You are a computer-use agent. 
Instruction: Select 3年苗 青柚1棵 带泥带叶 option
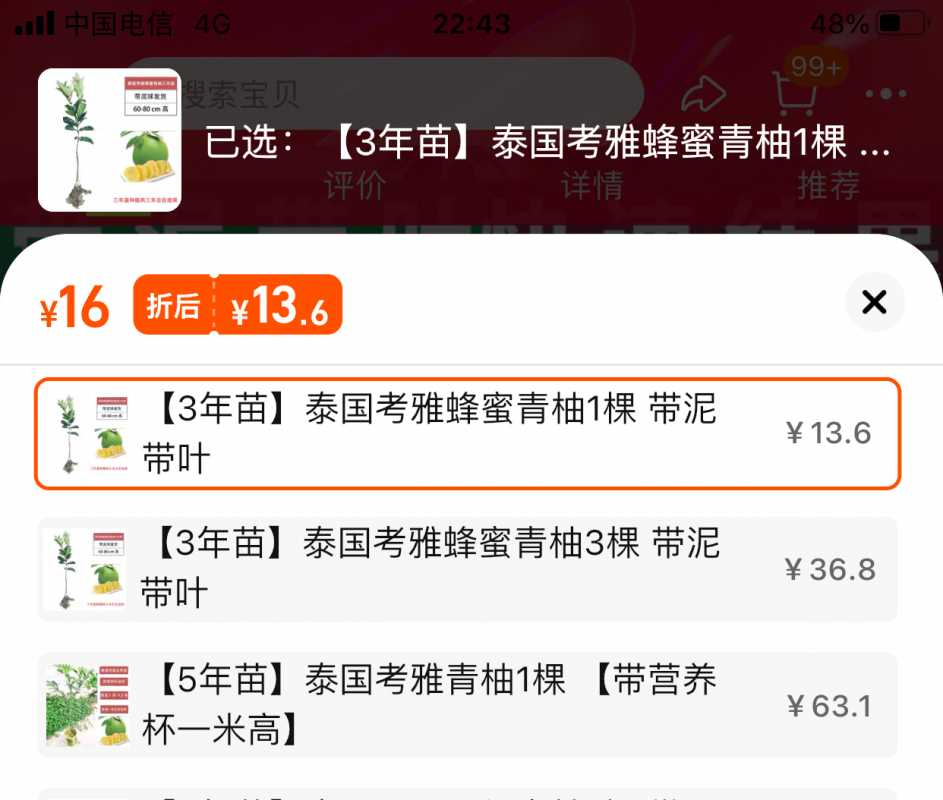467,434
